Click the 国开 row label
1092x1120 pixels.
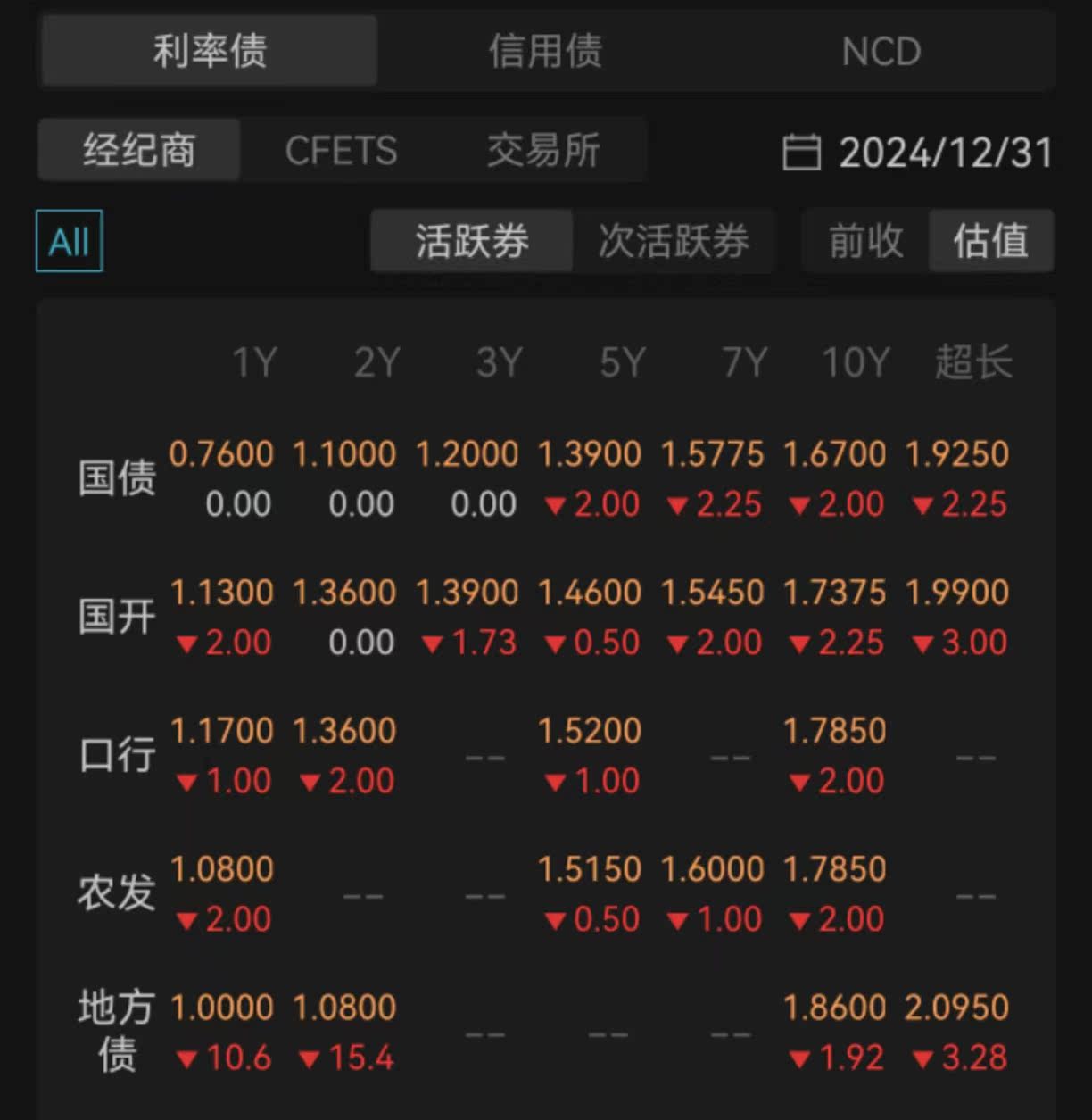click(115, 614)
